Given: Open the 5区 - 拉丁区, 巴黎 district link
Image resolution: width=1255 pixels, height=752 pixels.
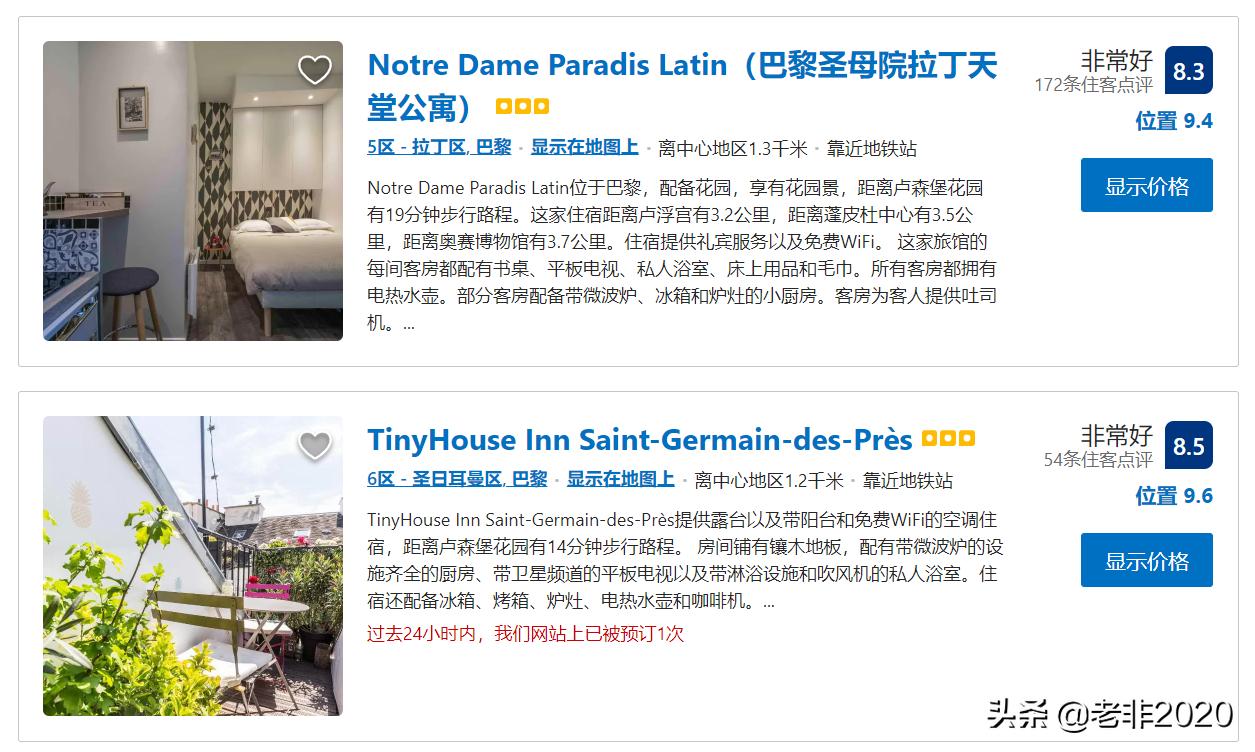Looking at the screenshot, I should coord(439,147).
